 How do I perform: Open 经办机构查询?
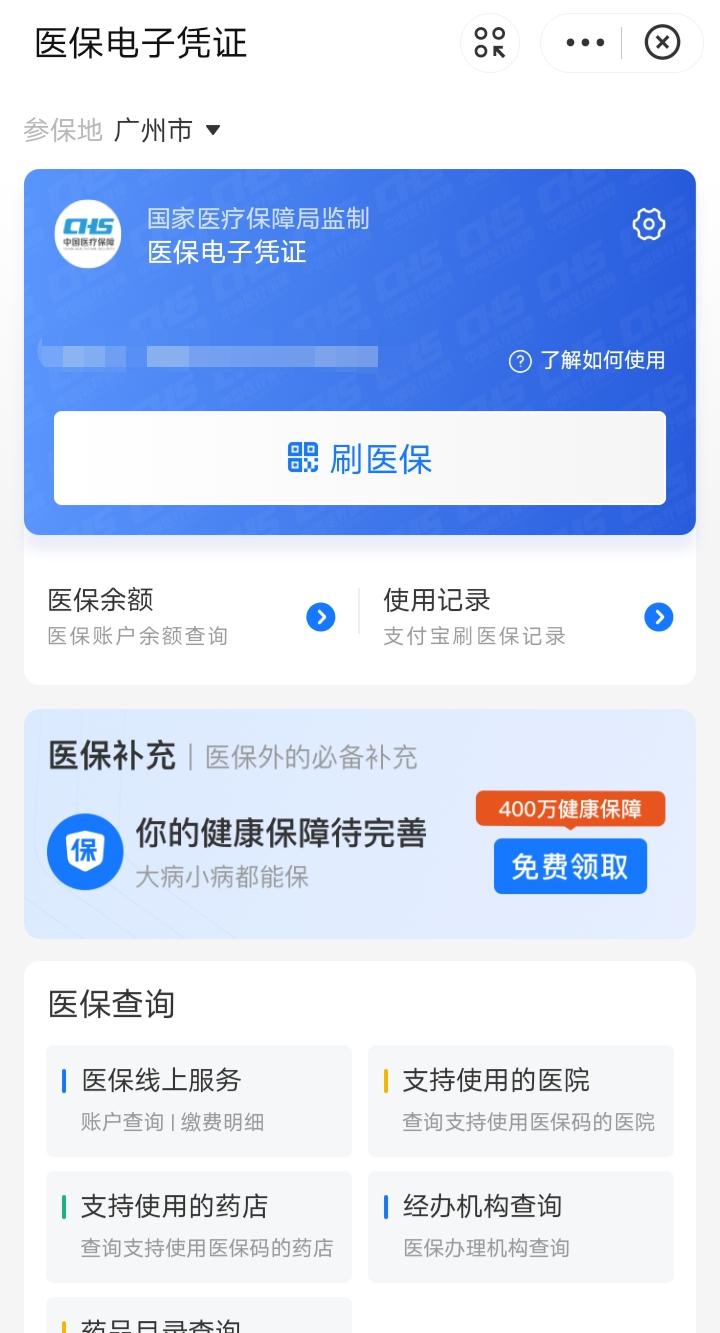pyautogui.click(x=521, y=1227)
